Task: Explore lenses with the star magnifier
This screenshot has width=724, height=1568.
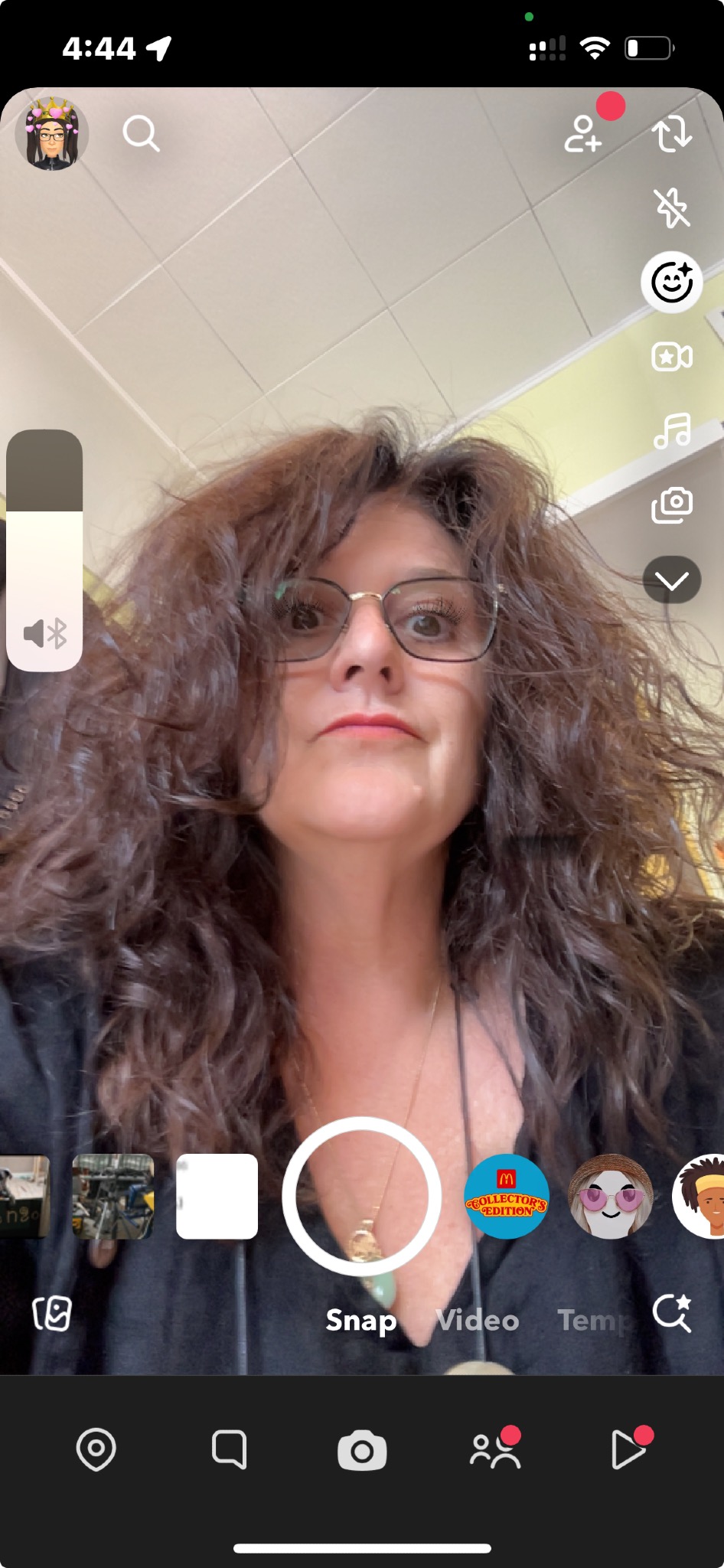Action: click(x=672, y=1314)
